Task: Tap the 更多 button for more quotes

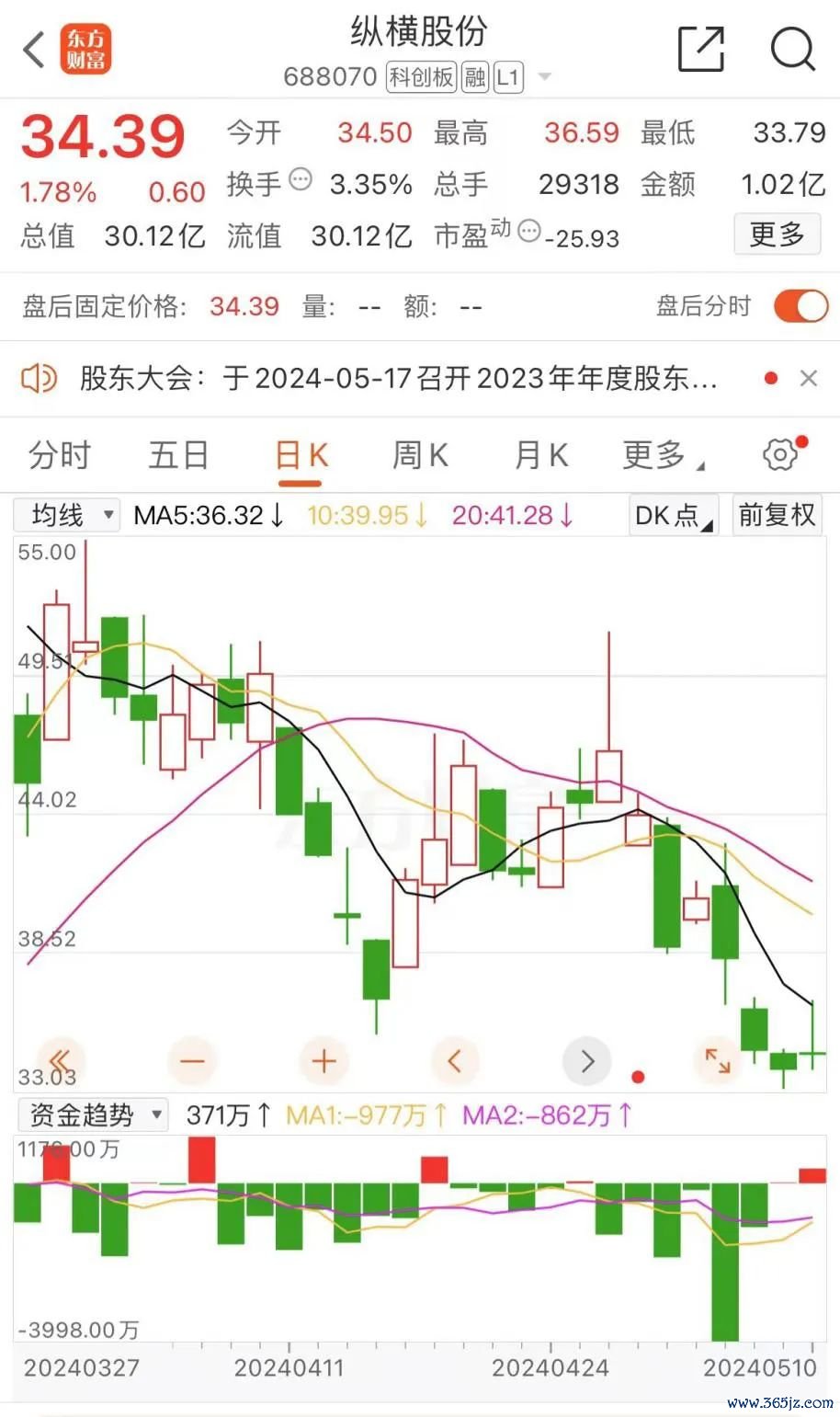Action: point(777,234)
